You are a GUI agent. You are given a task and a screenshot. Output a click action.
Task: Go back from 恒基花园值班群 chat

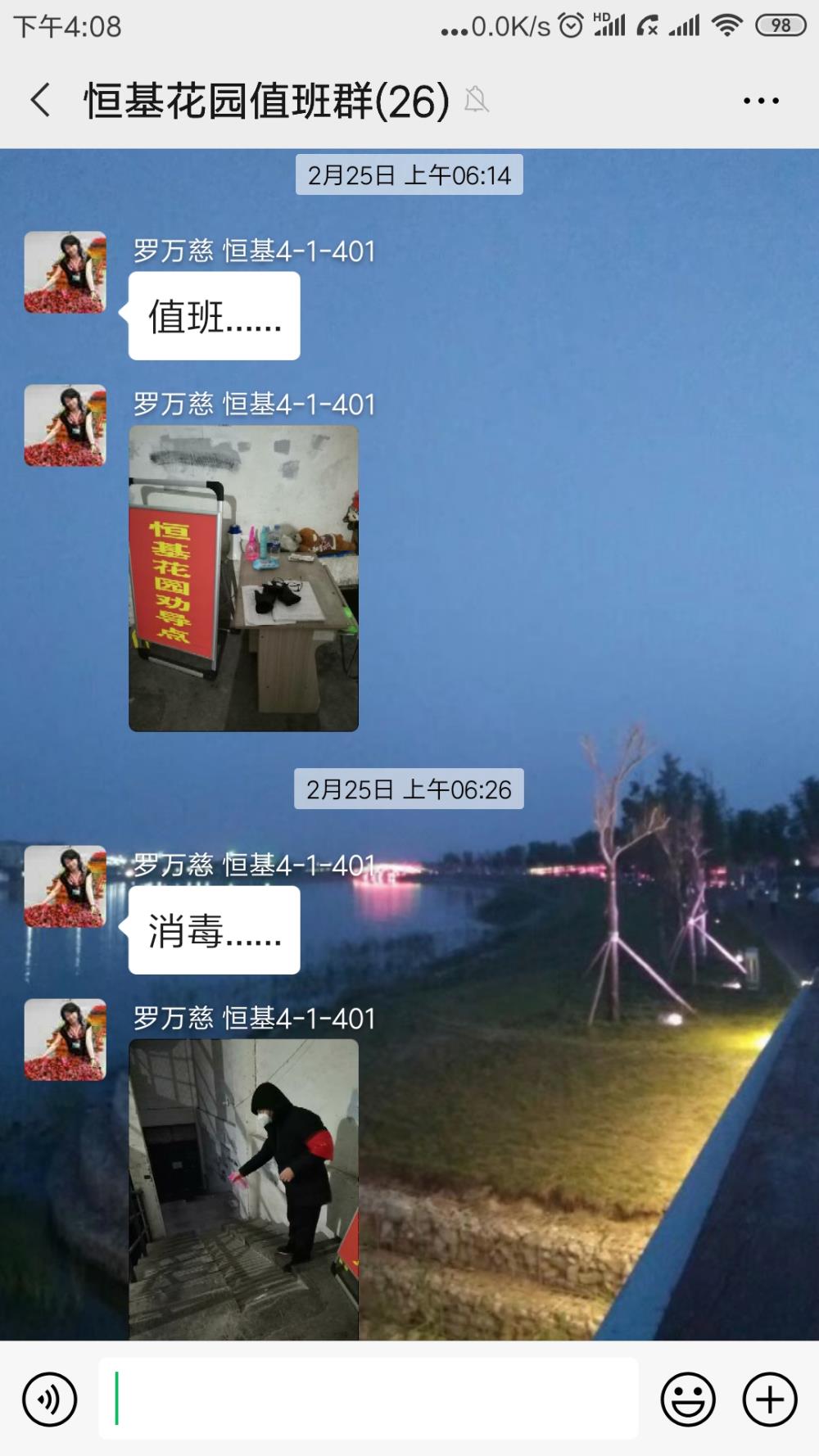point(41,101)
